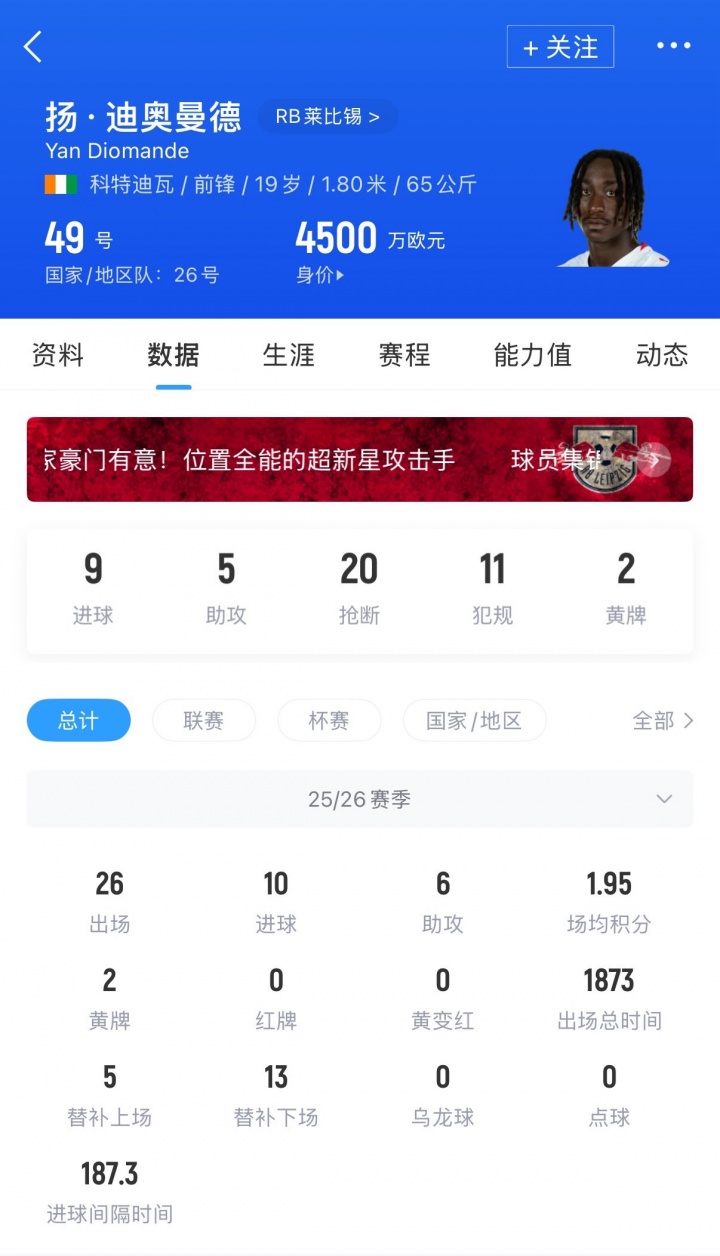Select the 数据 tab
Screen dimensions: 720x1256
(x=173, y=355)
